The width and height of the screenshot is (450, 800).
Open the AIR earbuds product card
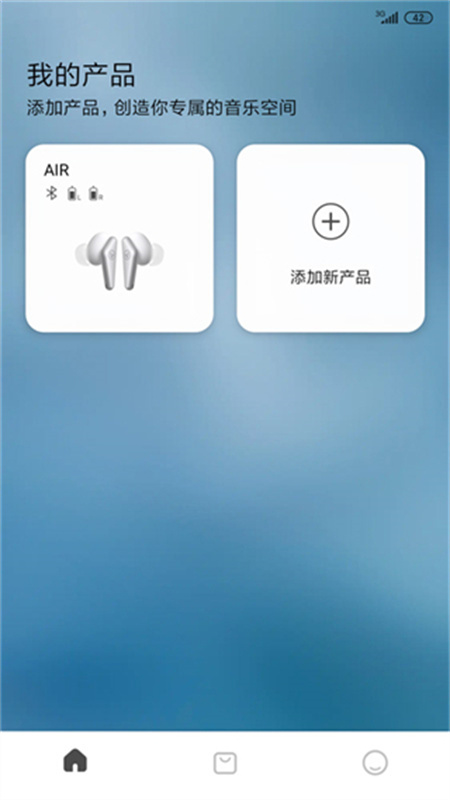(119, 238)
